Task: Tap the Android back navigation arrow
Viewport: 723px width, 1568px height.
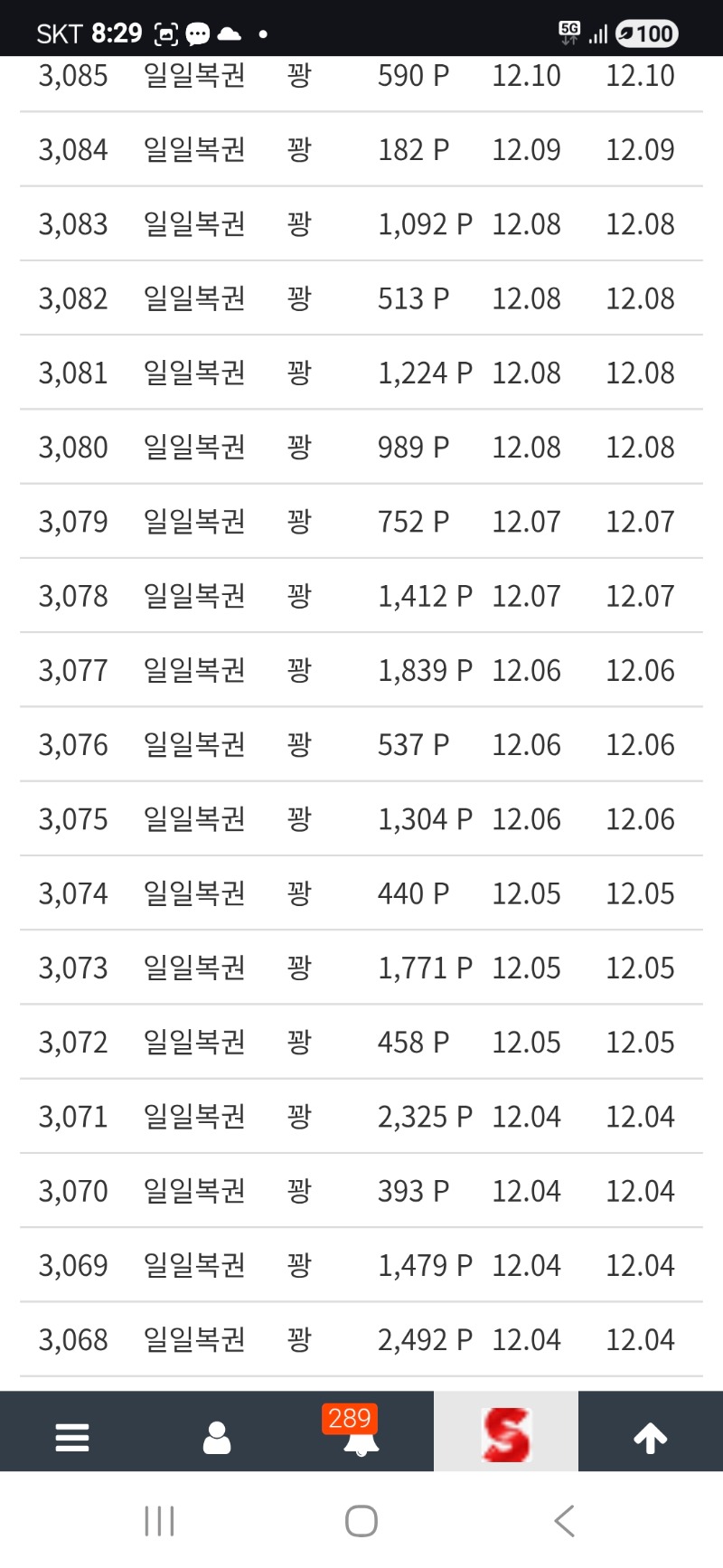Action: 565,1521
